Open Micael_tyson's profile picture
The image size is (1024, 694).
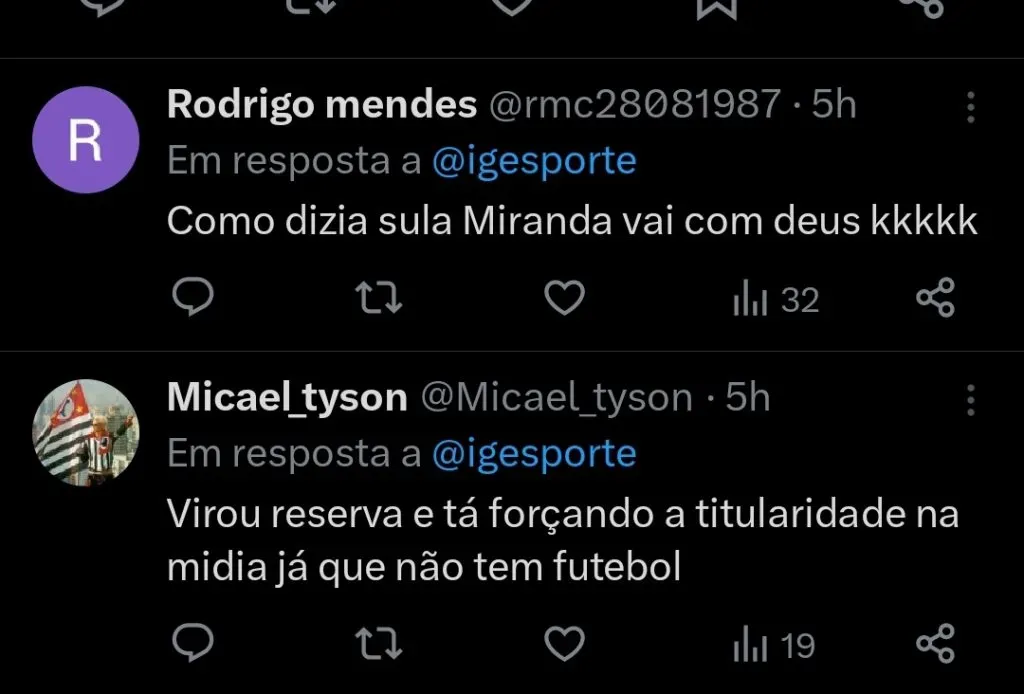point(85,432)
